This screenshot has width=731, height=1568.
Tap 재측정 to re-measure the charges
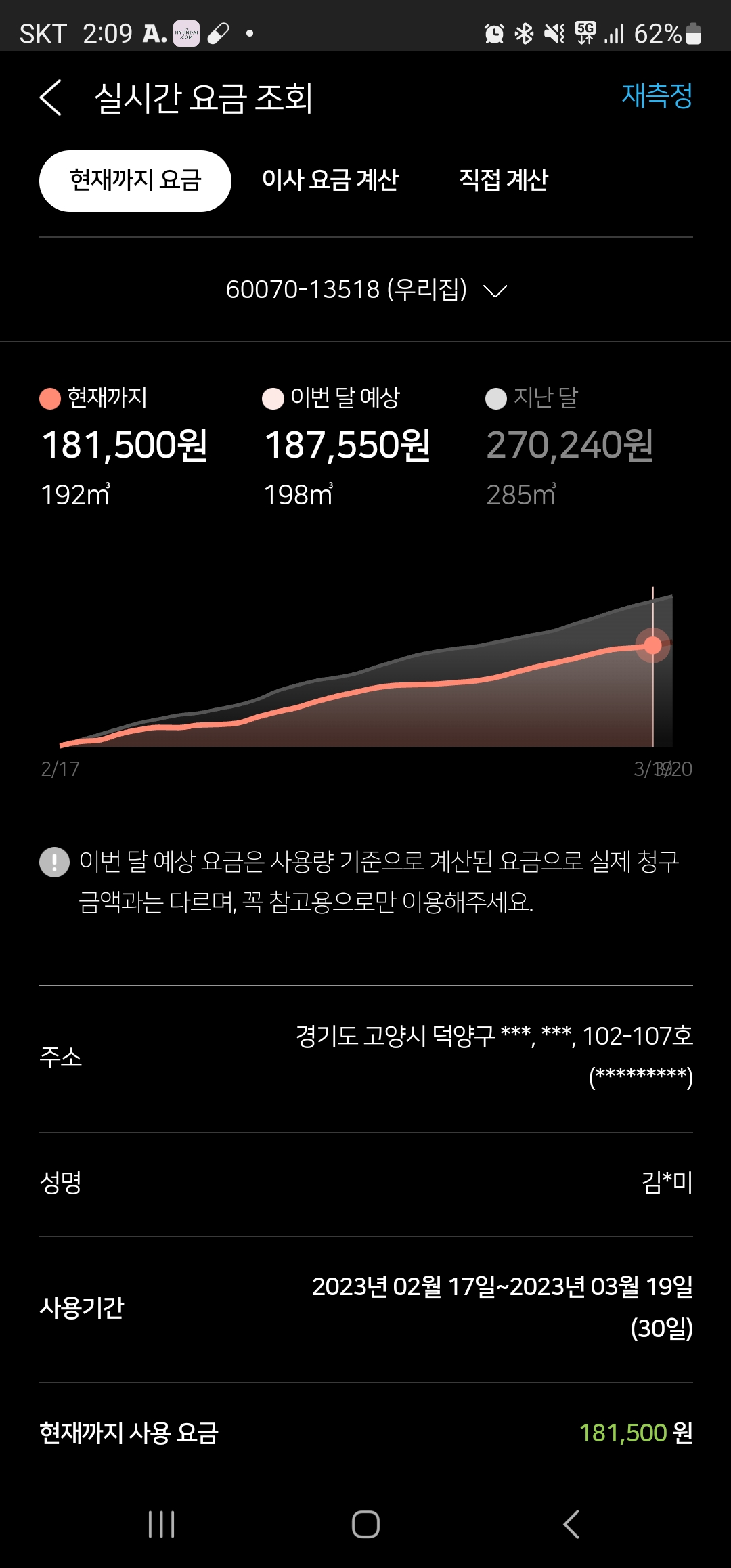(x=657, y=95)
